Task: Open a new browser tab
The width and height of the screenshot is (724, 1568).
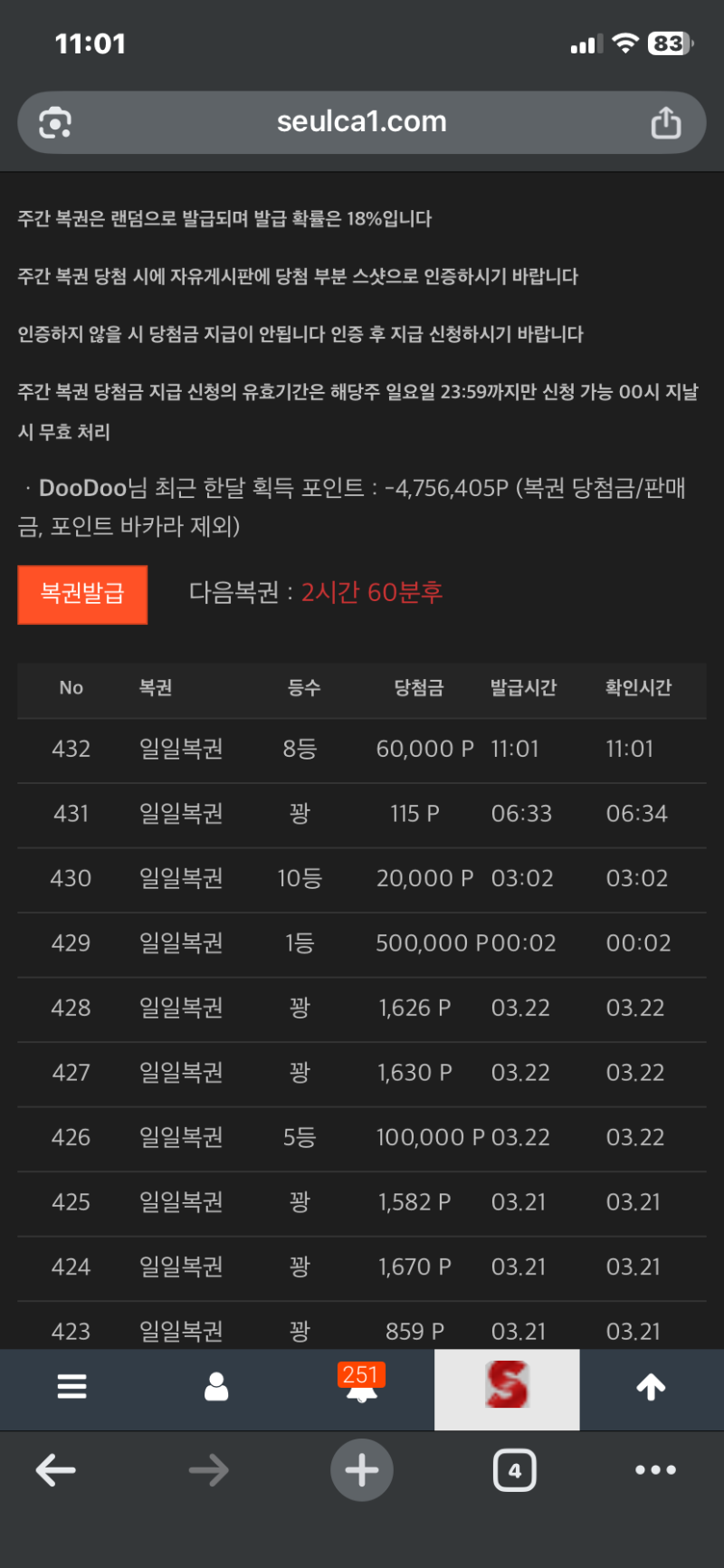Action: point(362,1470)
